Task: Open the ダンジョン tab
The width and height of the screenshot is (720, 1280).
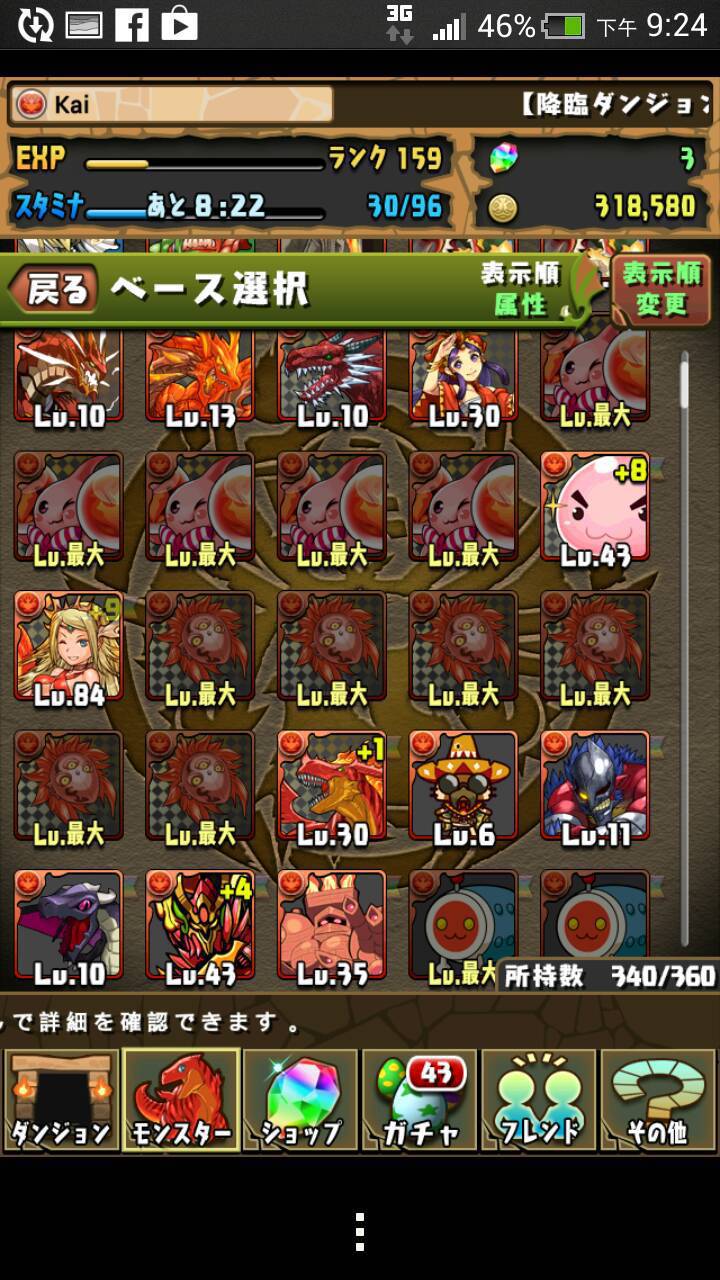Action: click(x=61, y=1099)
